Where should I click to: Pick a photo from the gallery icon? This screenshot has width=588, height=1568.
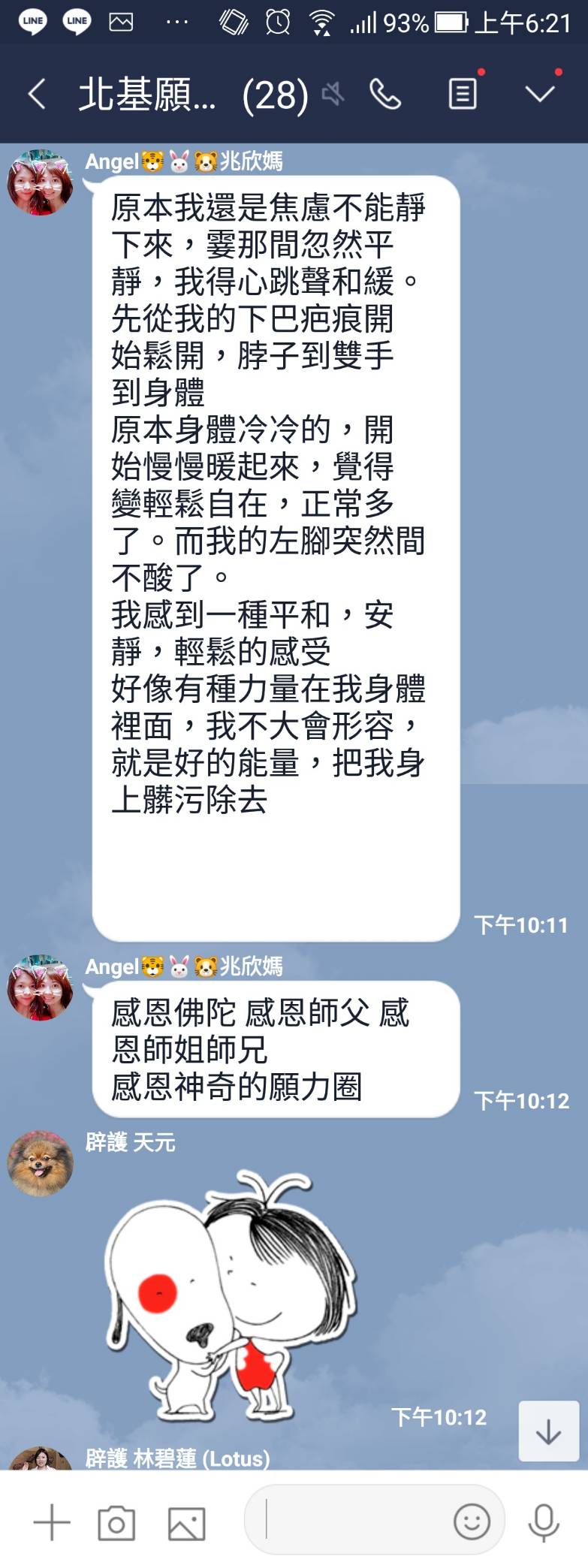185,1524
